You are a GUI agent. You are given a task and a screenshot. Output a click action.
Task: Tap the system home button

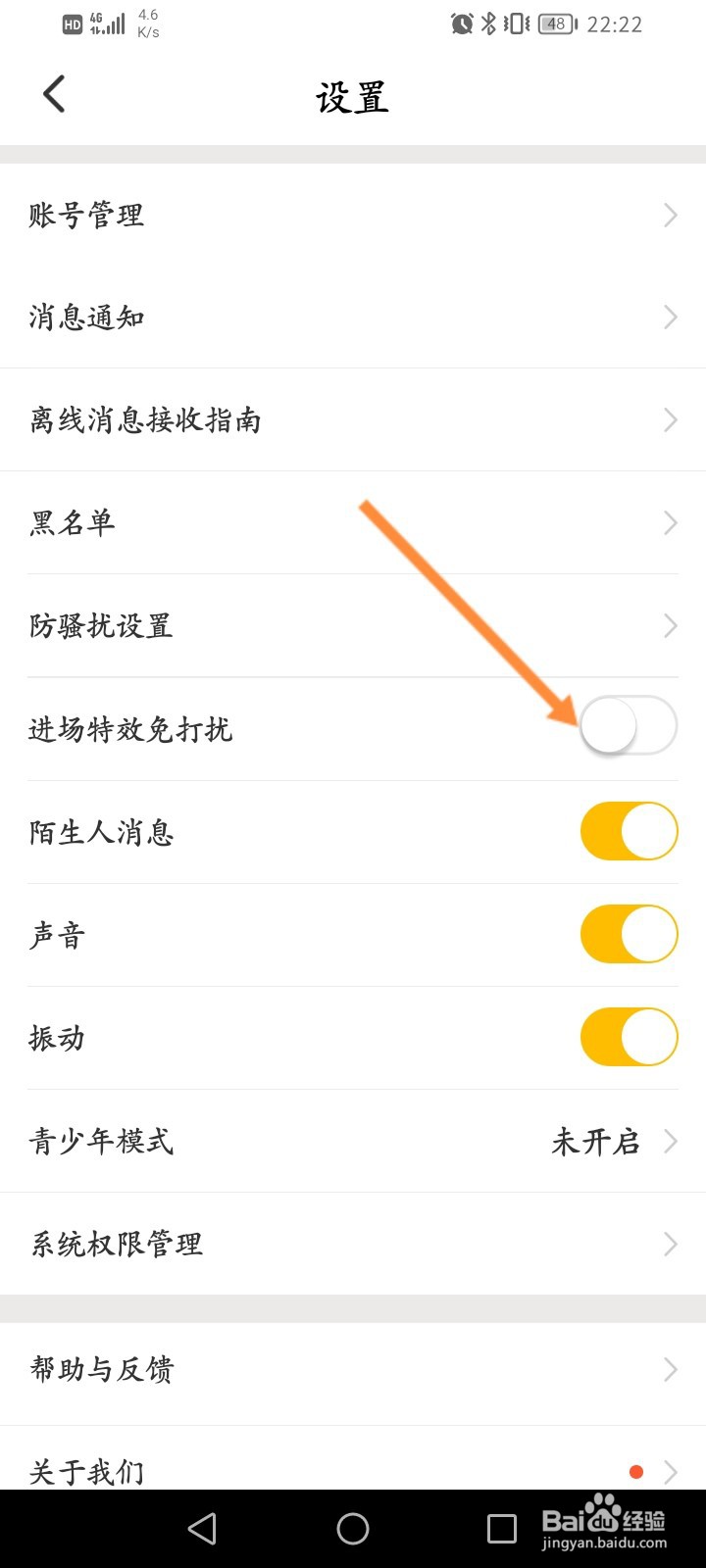[353, 1529]
